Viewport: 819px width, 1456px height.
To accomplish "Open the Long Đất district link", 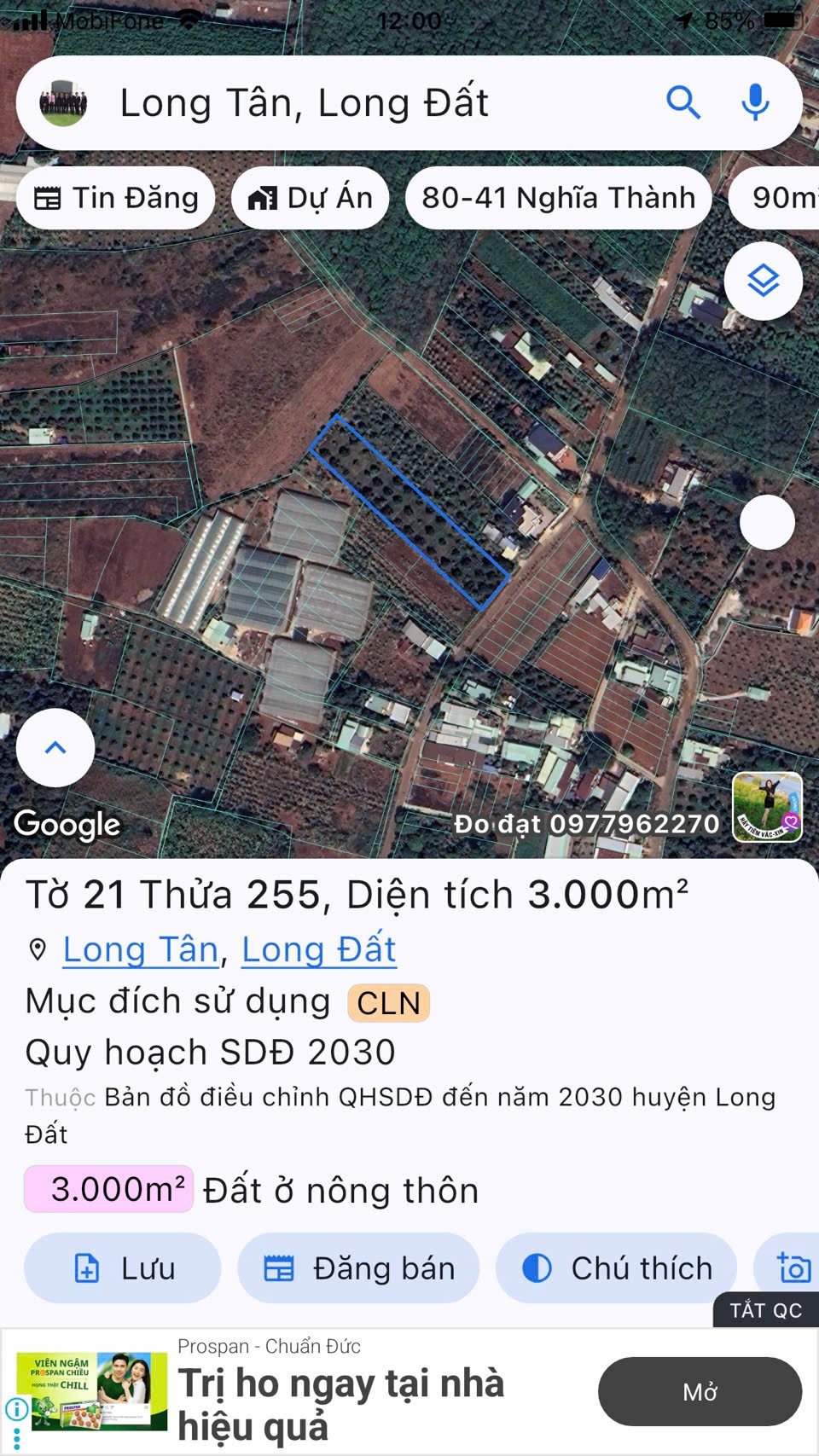I will click(x=319, y=948).
